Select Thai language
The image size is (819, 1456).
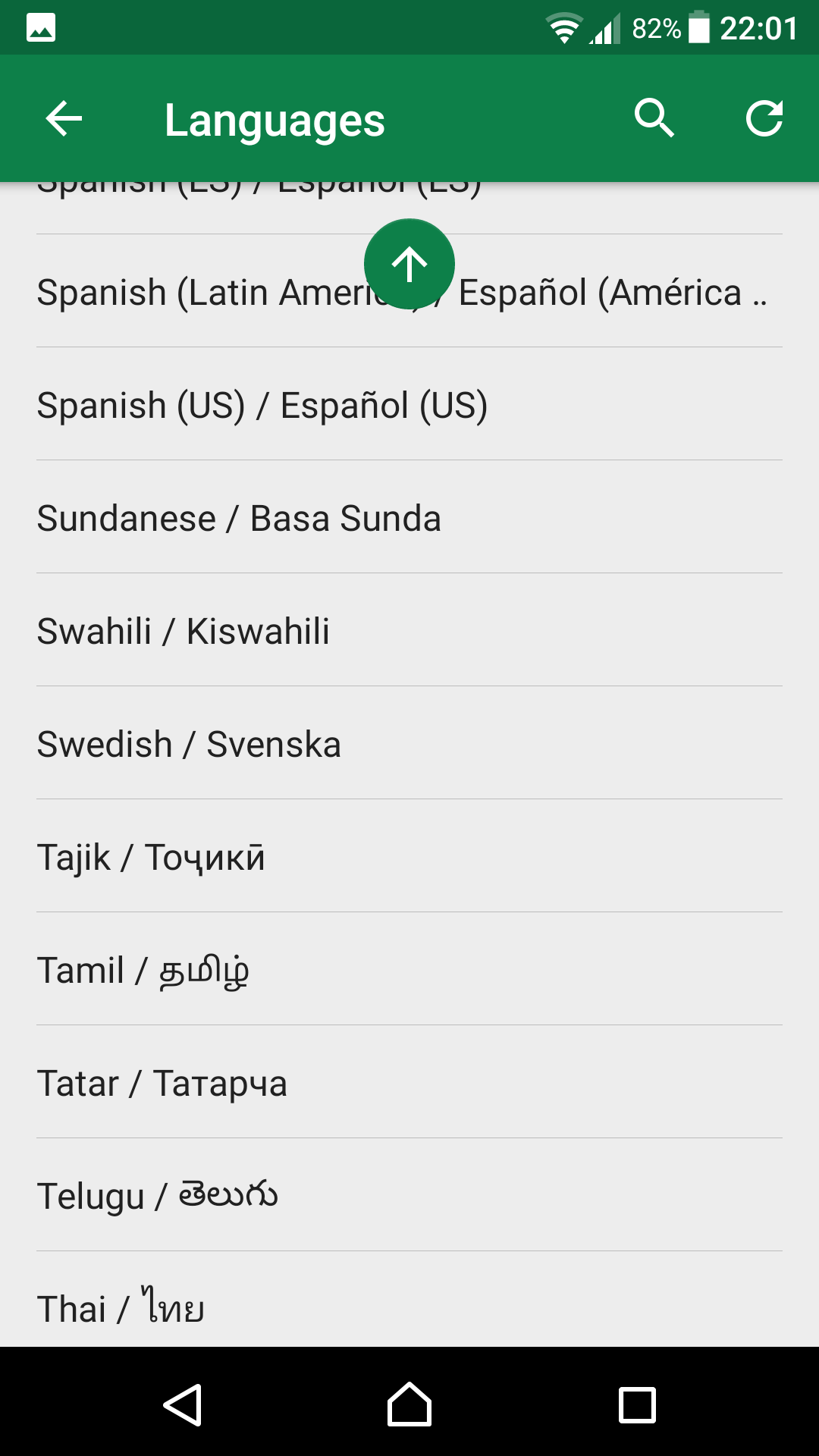point(409,1300)
